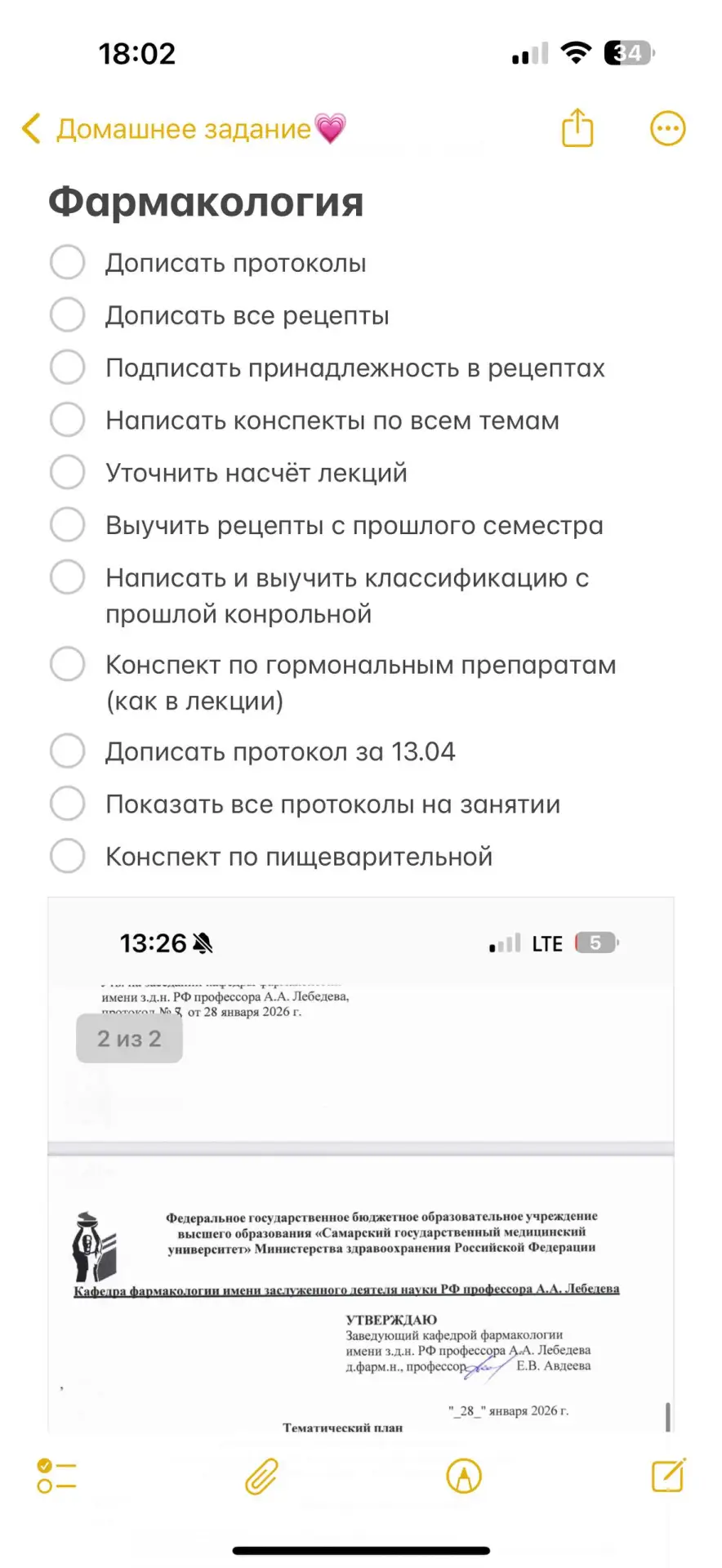The image size is (722, 1568).
Task: Go back to the Домашнее задание folder
Action: [x=183, y=129]
